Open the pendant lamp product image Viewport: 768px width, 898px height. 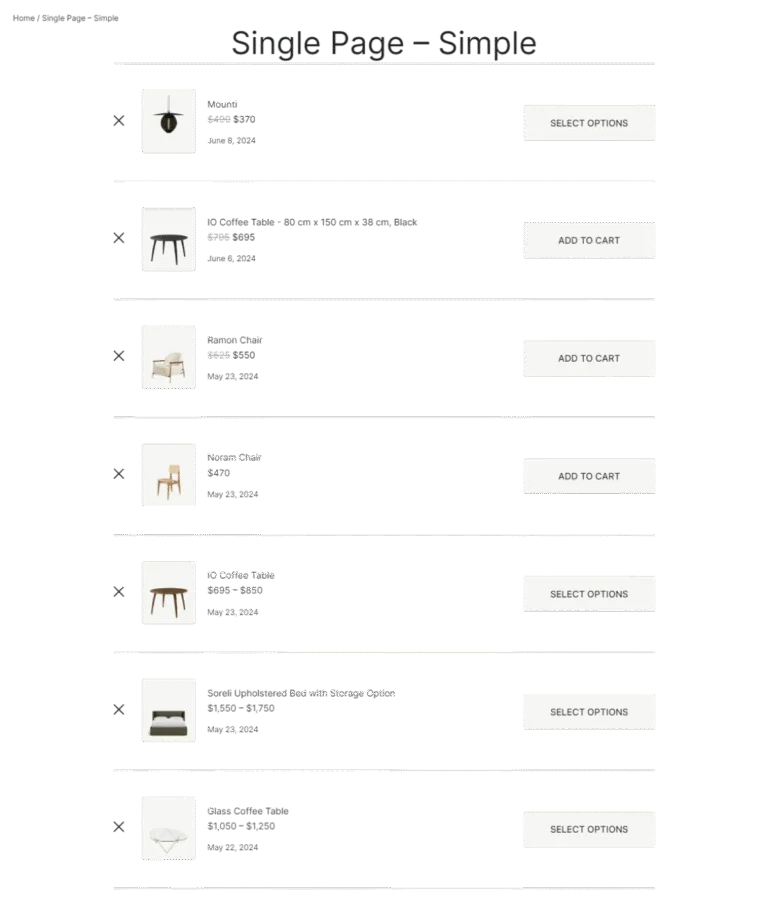point(168,121)
